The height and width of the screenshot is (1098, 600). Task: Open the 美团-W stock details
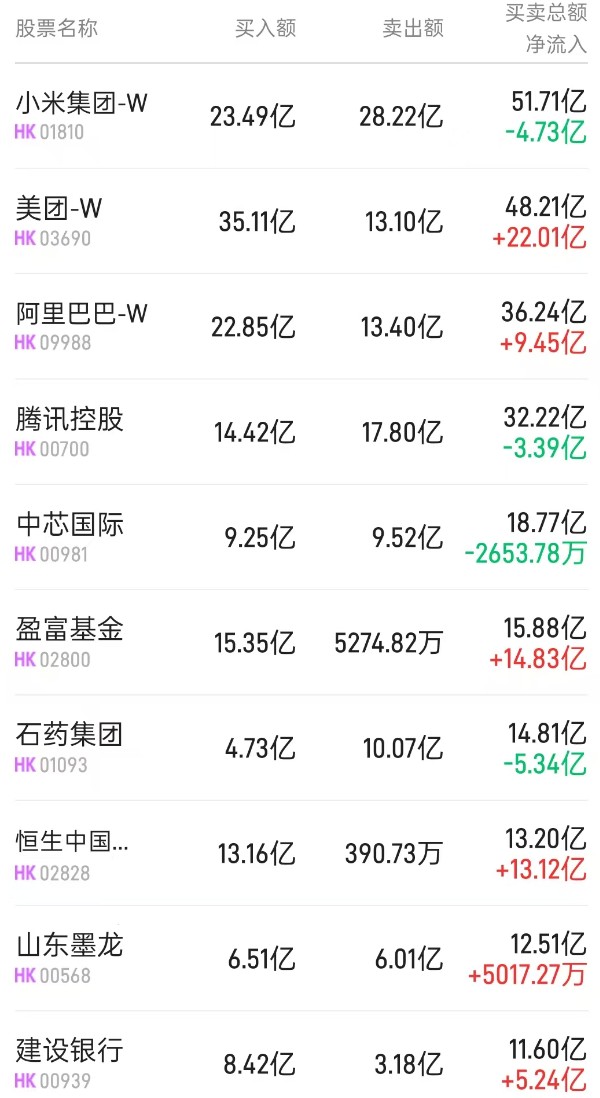(x=300, y=221)
